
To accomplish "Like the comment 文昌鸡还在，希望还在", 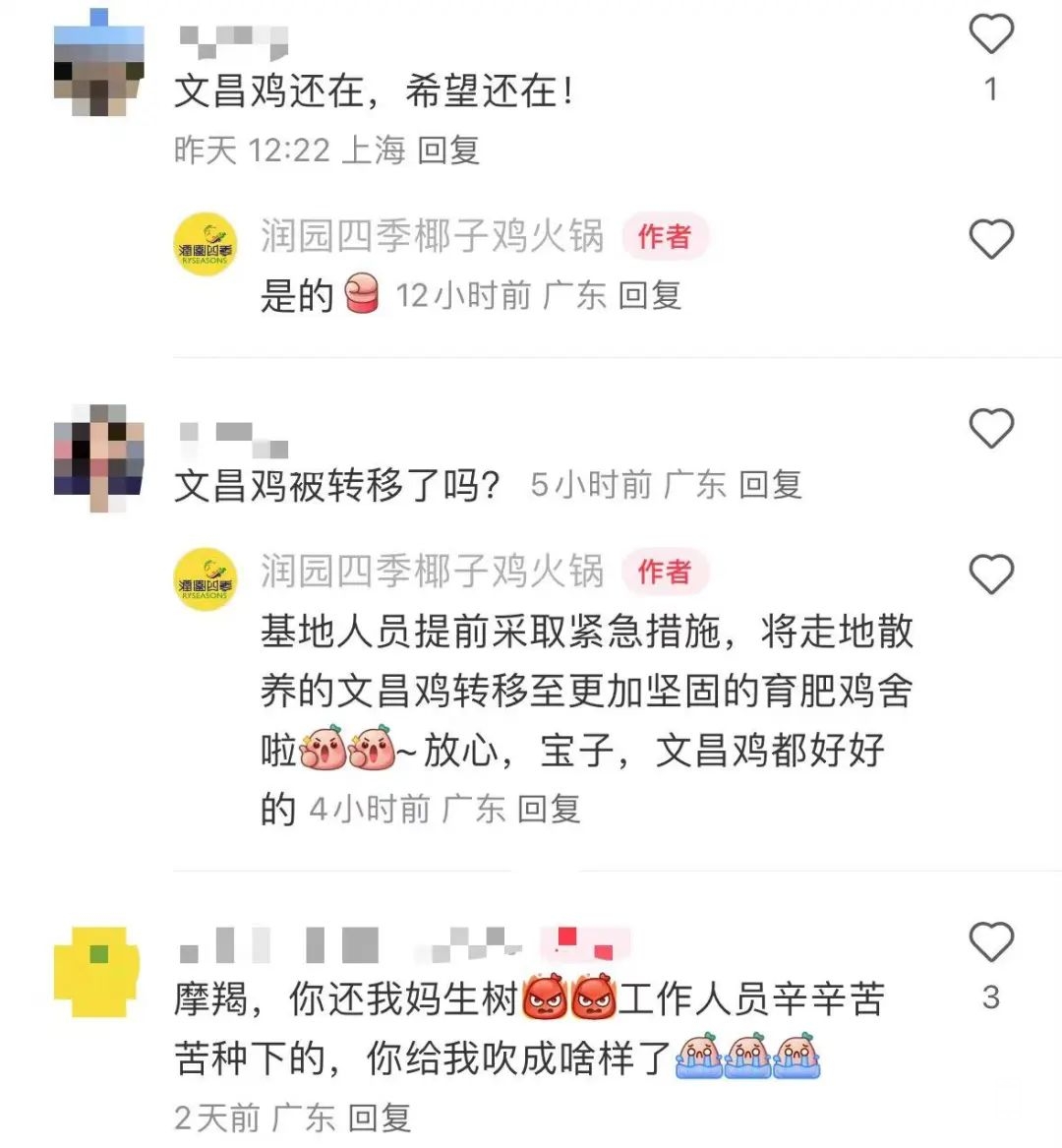I will click(x=990, y=35).
